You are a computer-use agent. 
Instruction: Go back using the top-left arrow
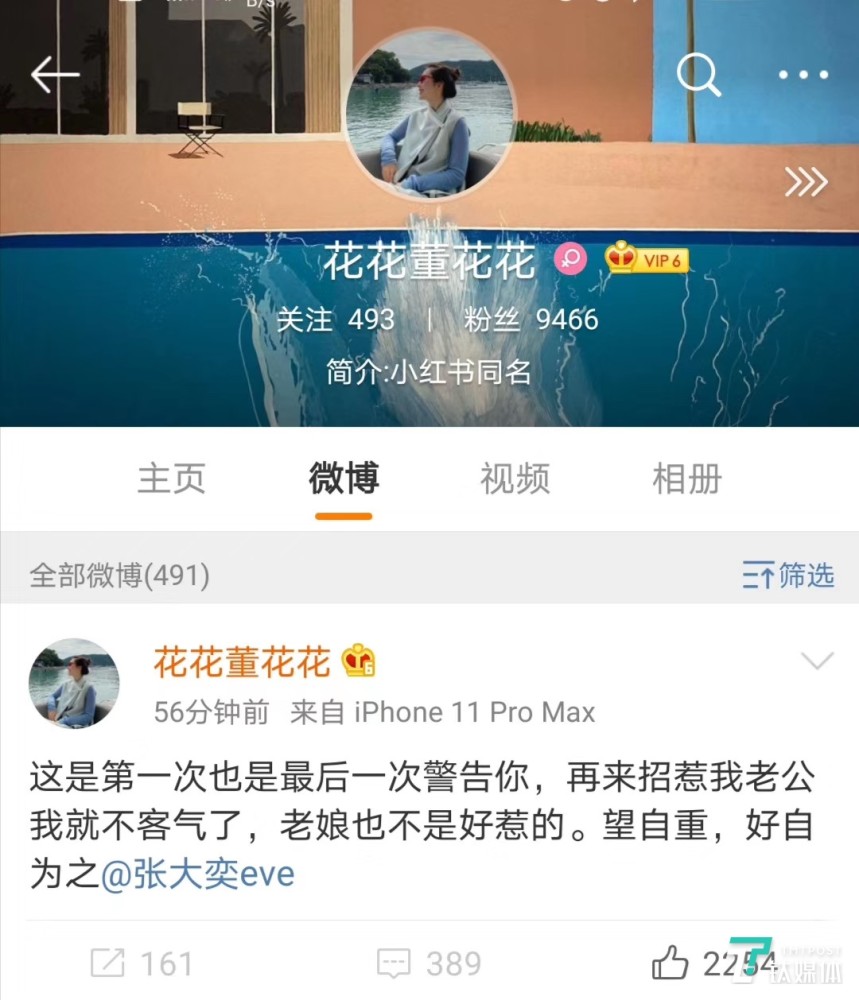(54, 75)
